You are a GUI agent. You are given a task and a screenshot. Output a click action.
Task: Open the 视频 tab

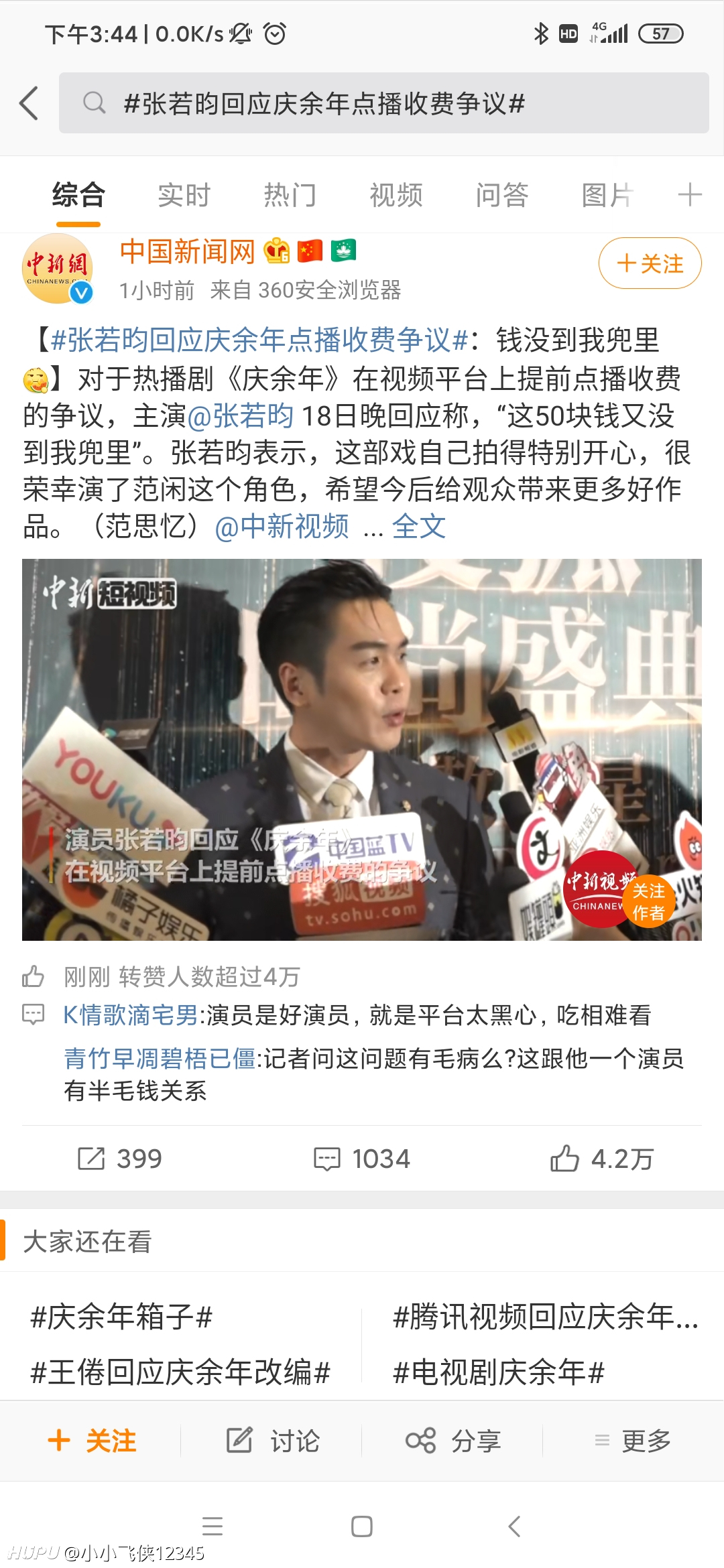click(396, 195)
